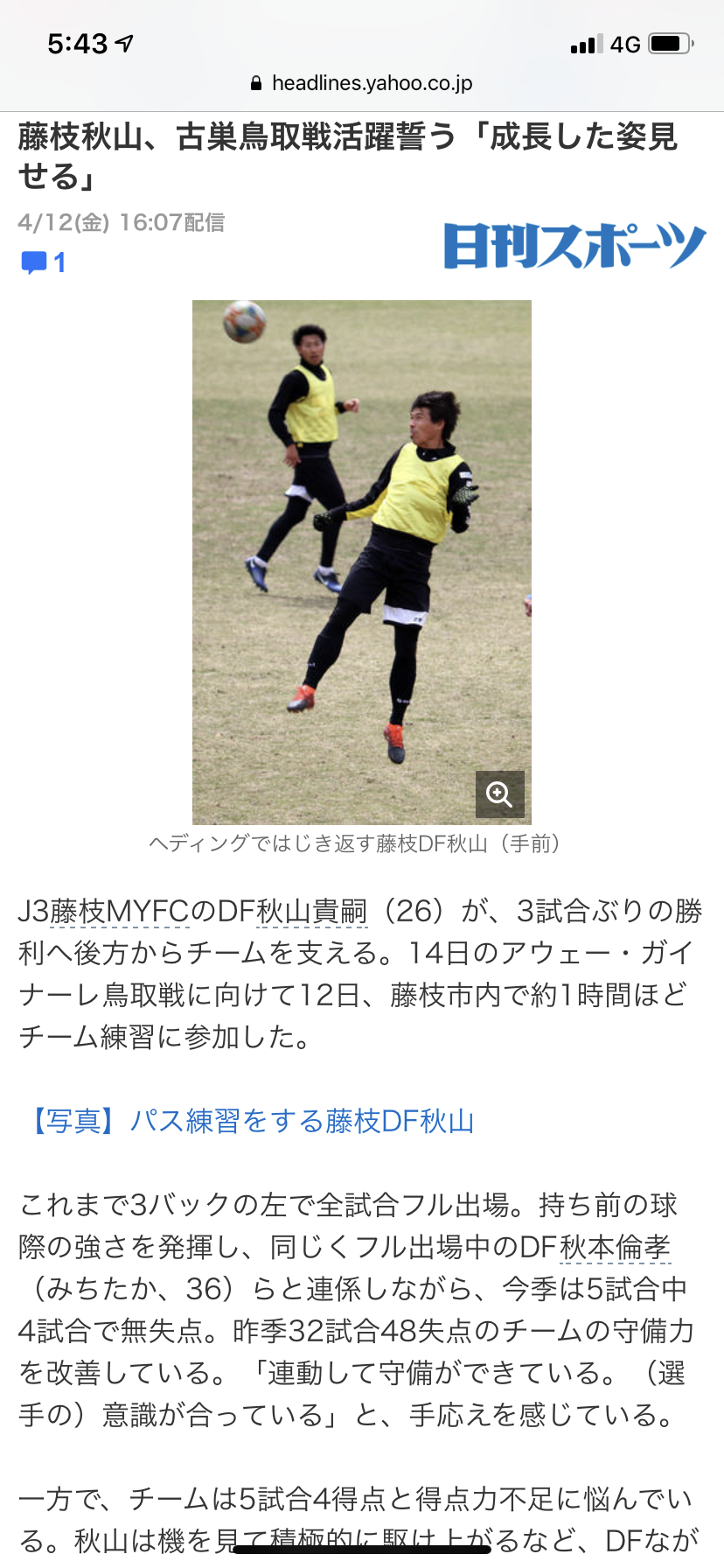This screenshot has width=724, height=1568.
Task: Open the article photo of 秋山 heading
Action: pyautogui.click(x=361, y=562)
